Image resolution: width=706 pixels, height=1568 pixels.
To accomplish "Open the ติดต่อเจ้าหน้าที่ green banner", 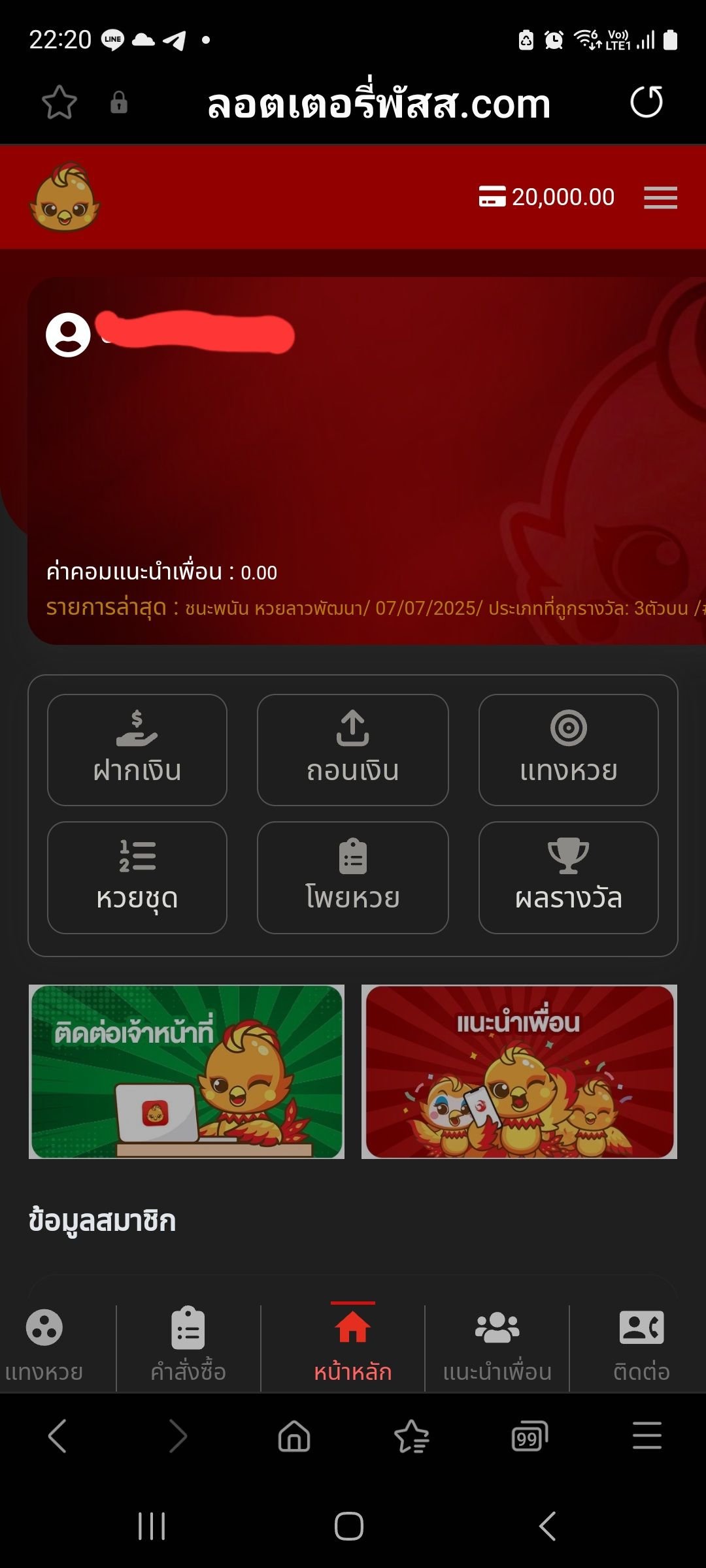I will [x=186, y=1071].
